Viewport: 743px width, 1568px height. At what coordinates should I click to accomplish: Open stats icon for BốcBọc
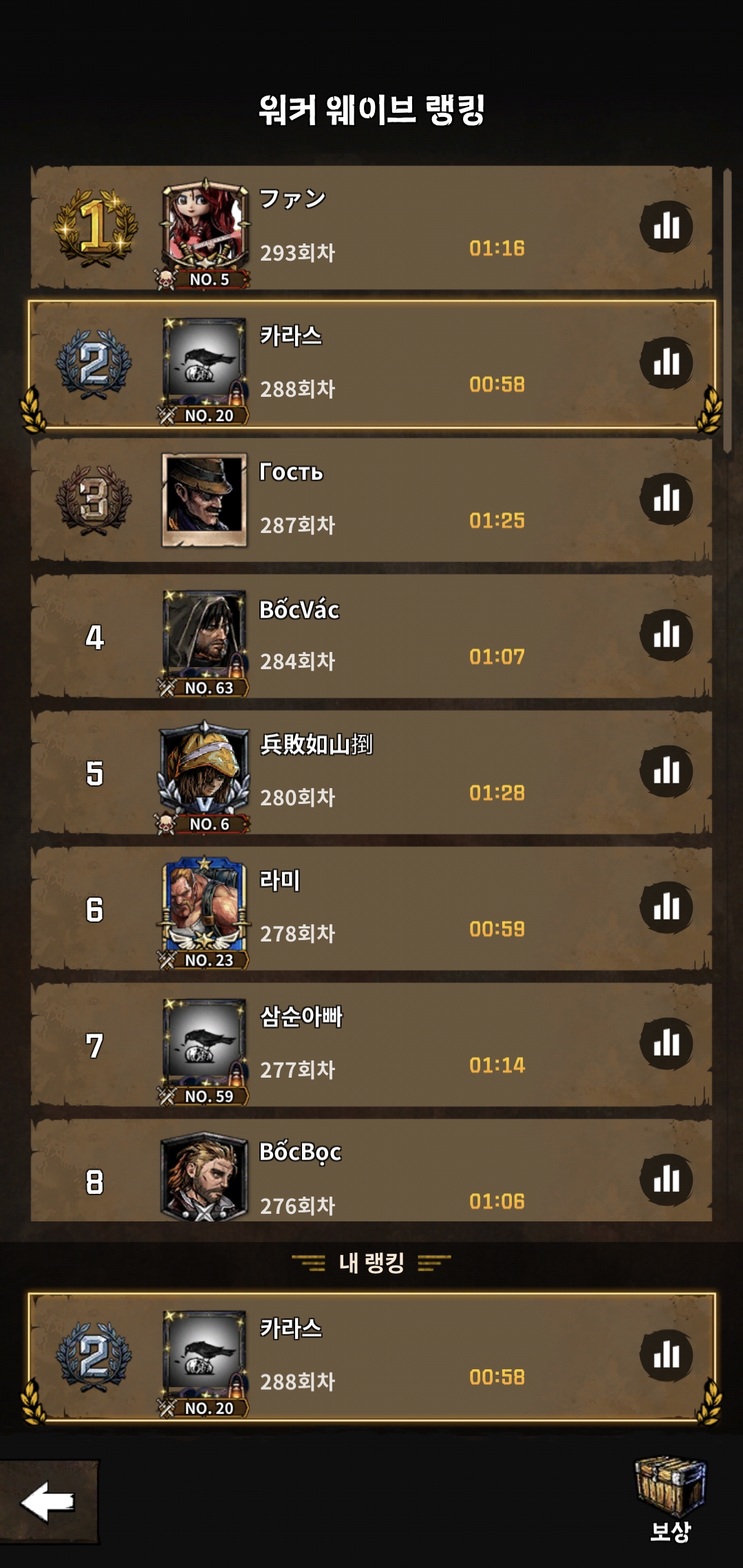(x=666, y=1179)
